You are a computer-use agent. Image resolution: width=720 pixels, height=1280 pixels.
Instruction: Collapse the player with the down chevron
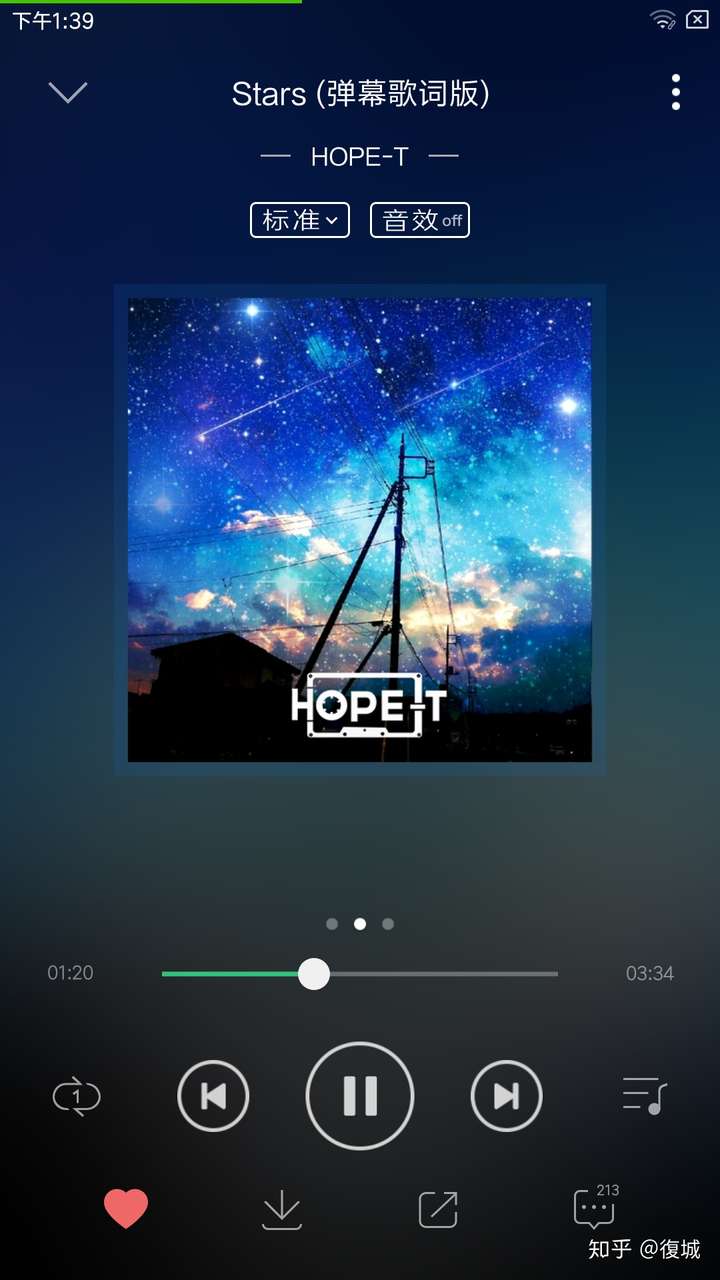pos(68,92)
